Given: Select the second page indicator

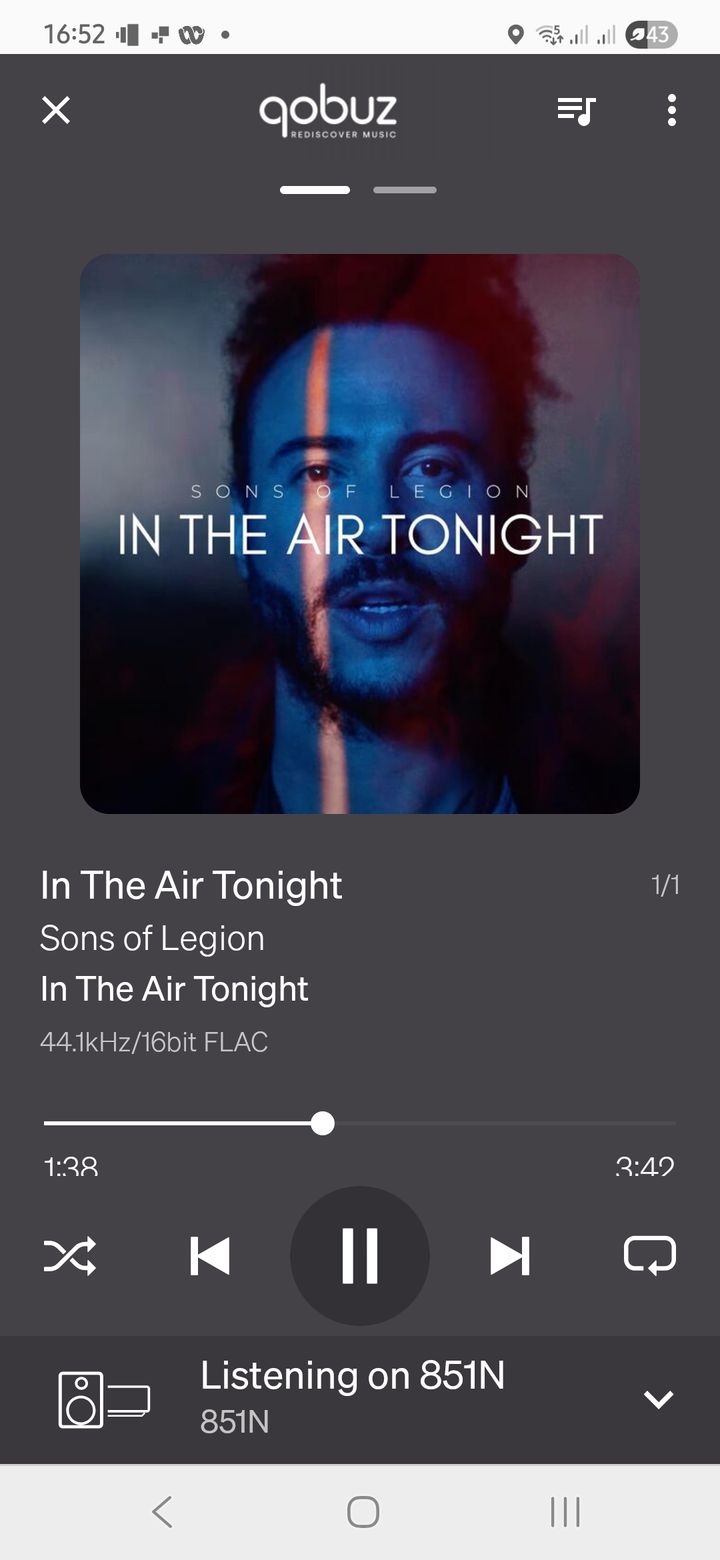Looking at the screenshot, I should 405,190.
